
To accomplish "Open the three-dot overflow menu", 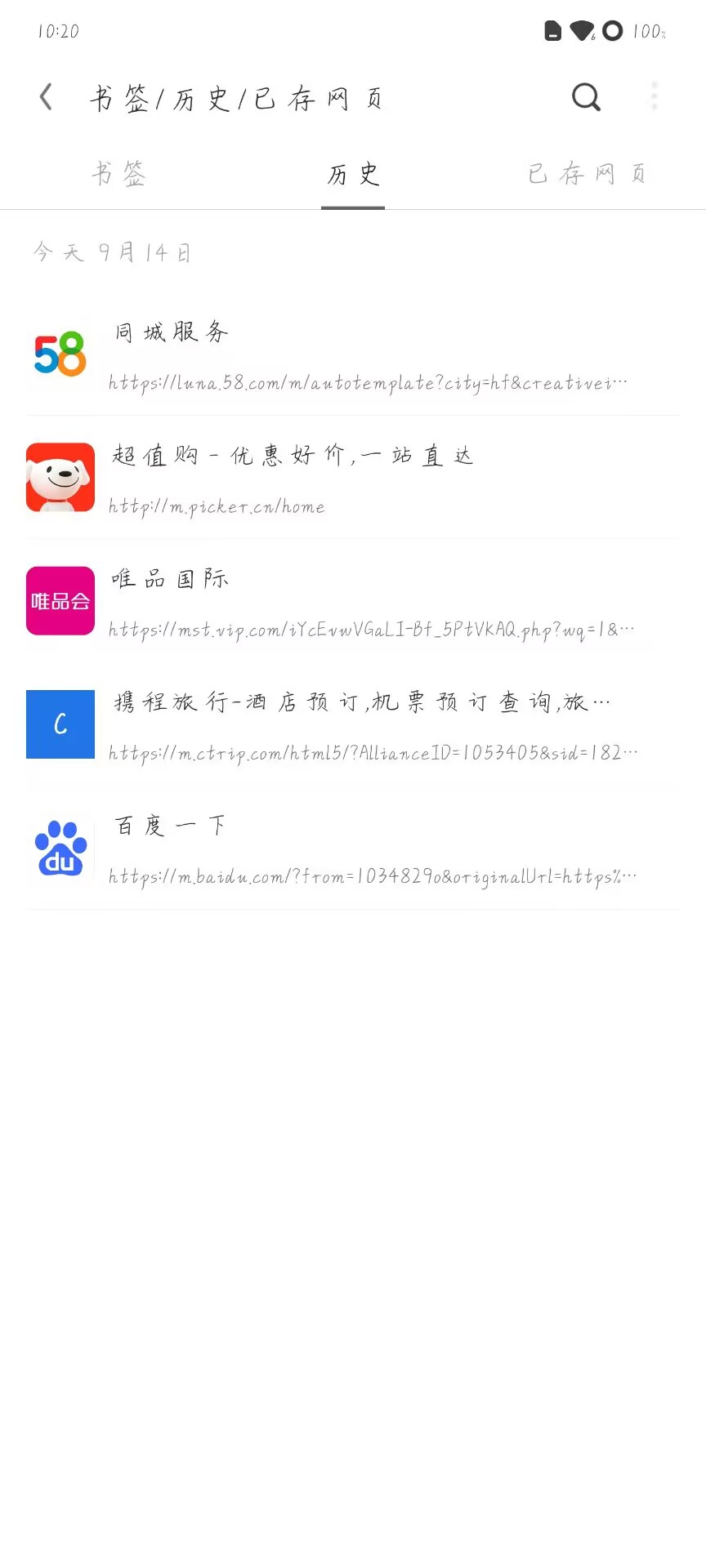I will coord(654,97).
